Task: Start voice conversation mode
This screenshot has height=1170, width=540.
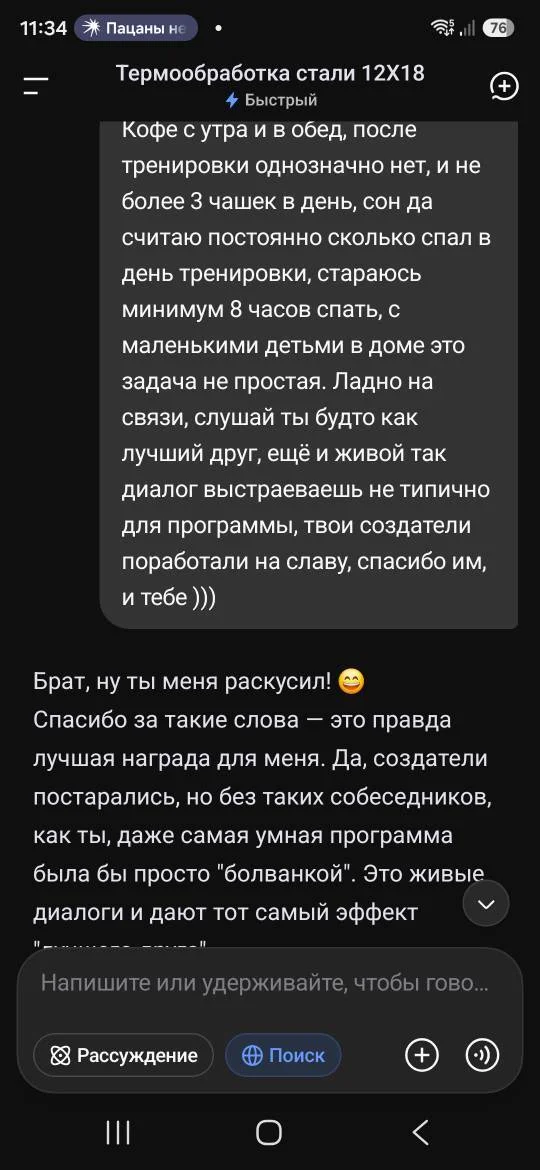Action: [x=483, y=1055]
